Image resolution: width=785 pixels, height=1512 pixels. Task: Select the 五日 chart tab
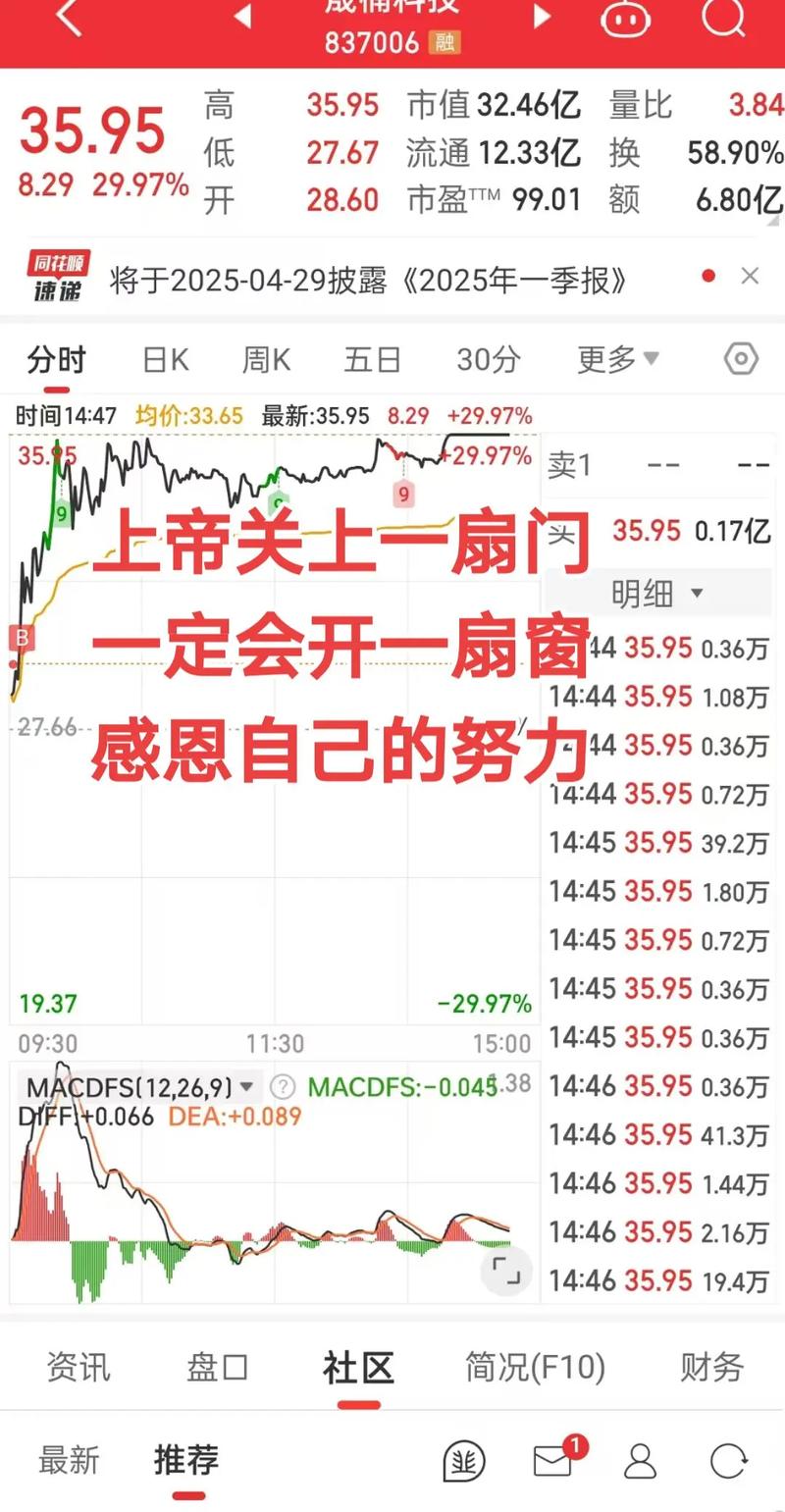click(x=372, y=360)
